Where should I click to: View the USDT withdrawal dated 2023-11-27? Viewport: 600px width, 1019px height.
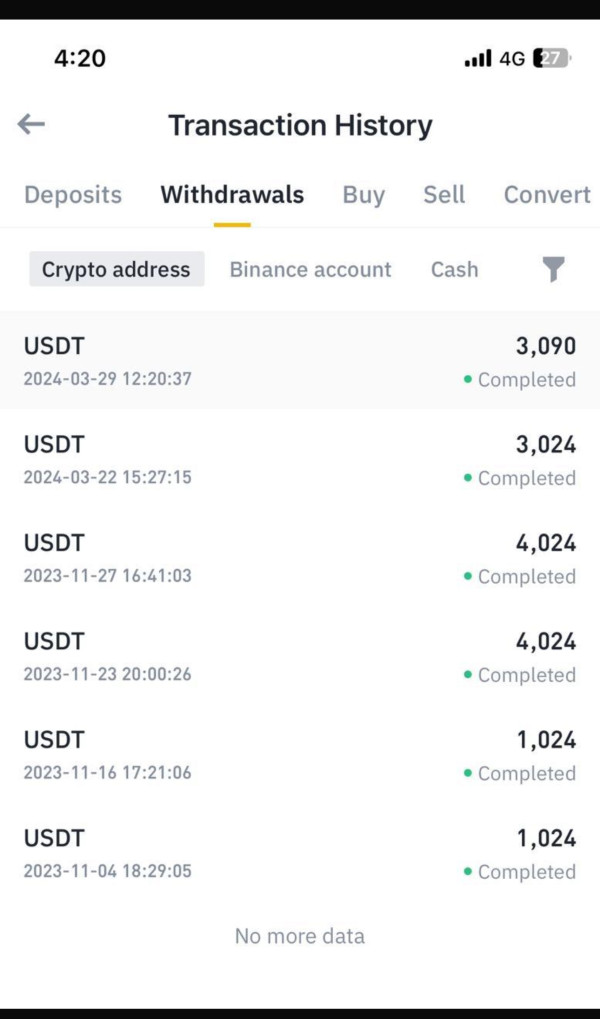(300, 558)
